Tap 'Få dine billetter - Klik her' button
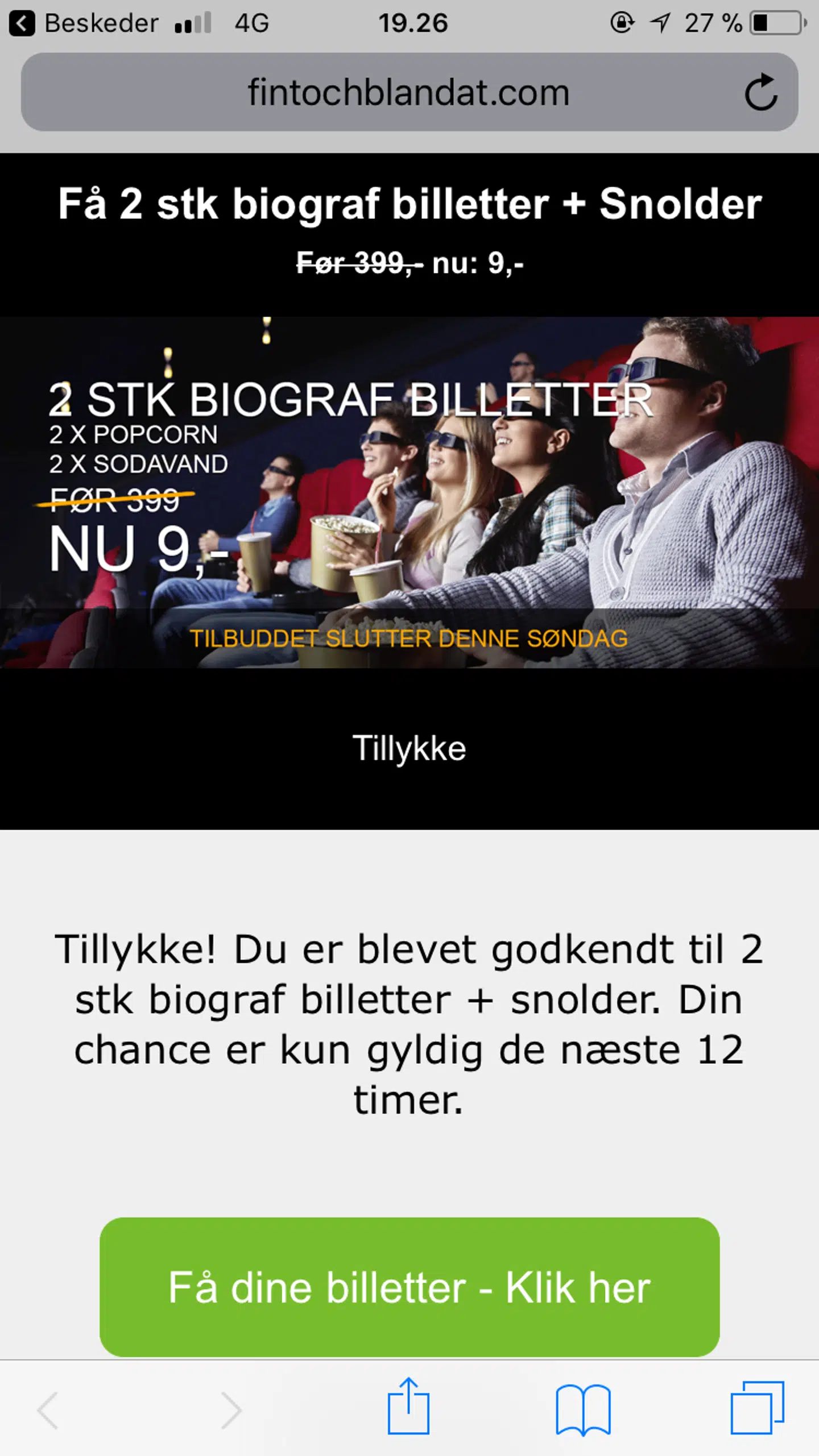Image resolution: width=819 pixels, height=1456 pixels. tap(409, 1288)
